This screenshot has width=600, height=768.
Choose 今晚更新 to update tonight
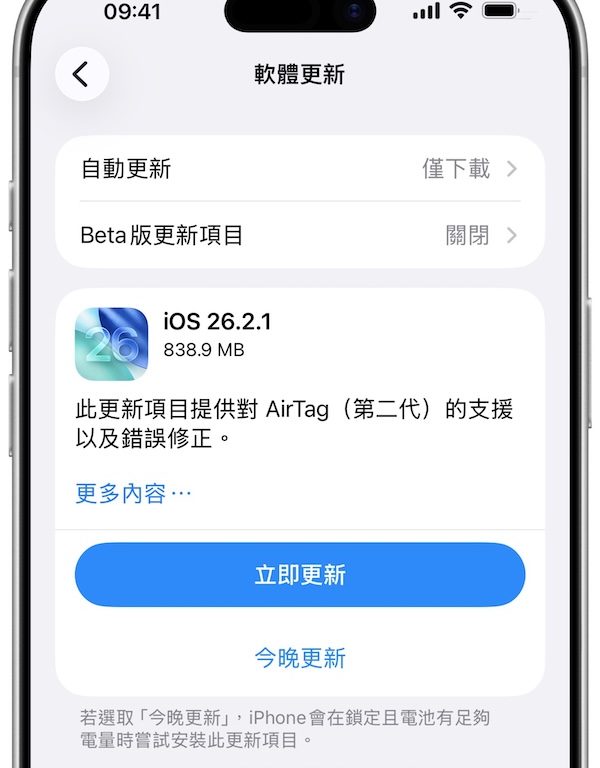pyautogui.click(x=300, y=658)
